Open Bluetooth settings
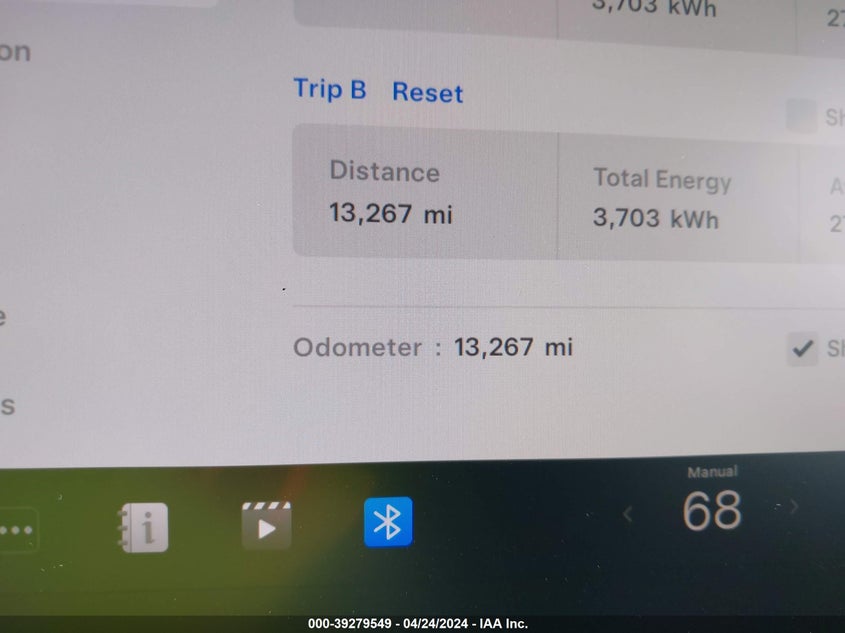 click(388, 522)
